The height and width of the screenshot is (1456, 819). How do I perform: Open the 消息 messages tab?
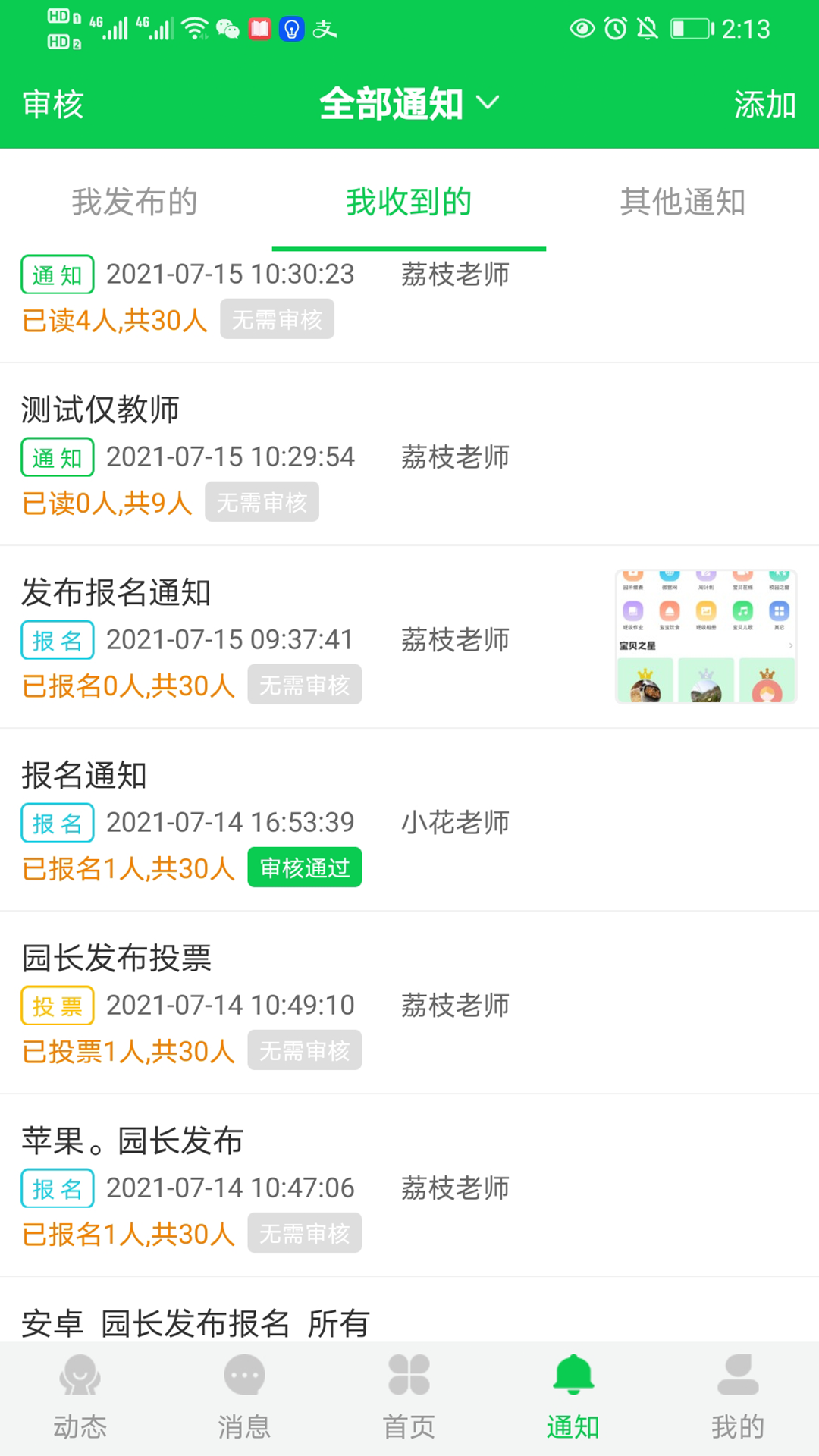click(x=244, y=1397)
